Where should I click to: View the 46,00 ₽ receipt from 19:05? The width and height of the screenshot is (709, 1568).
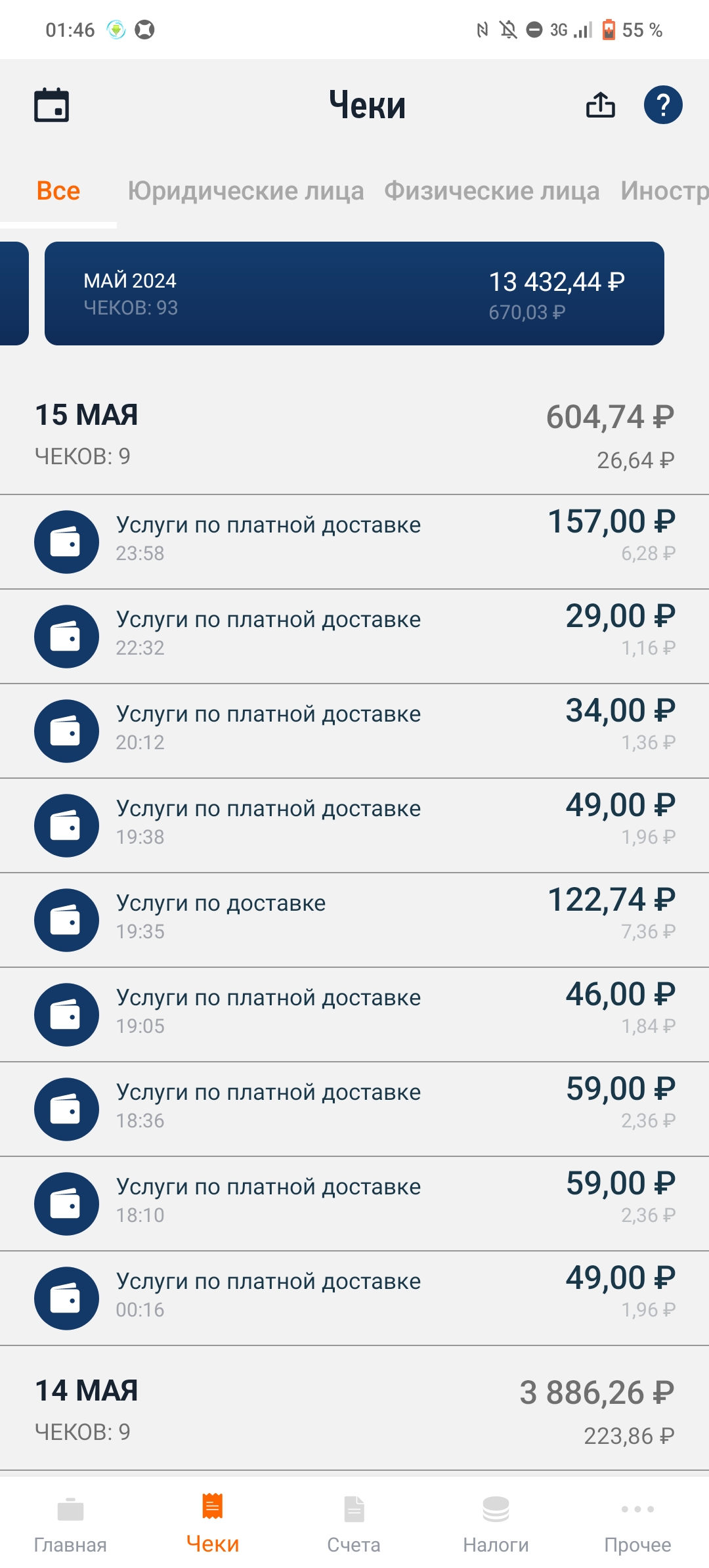coord(354,1014)
